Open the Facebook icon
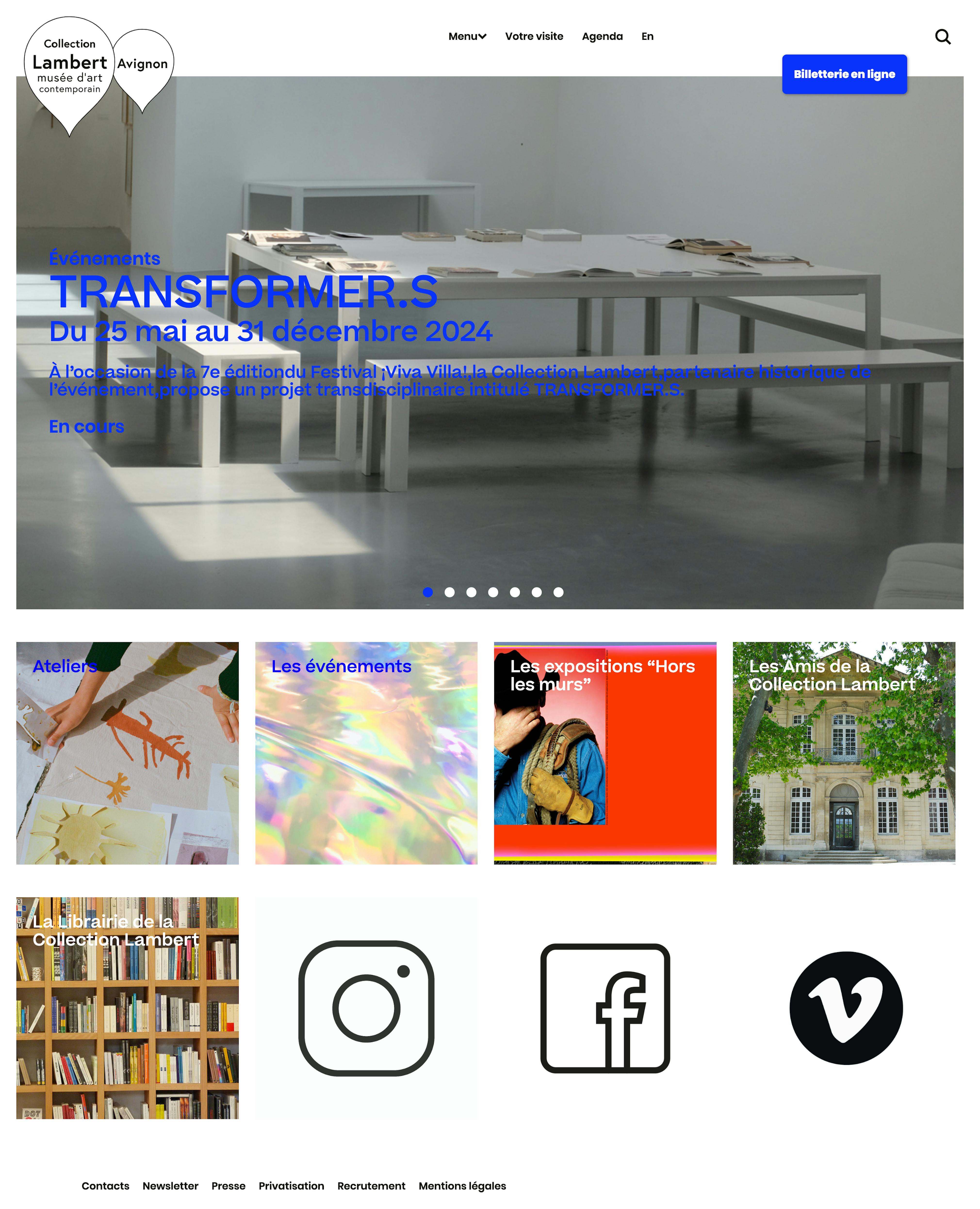The image size is (980, 1209). point(604,1007)
